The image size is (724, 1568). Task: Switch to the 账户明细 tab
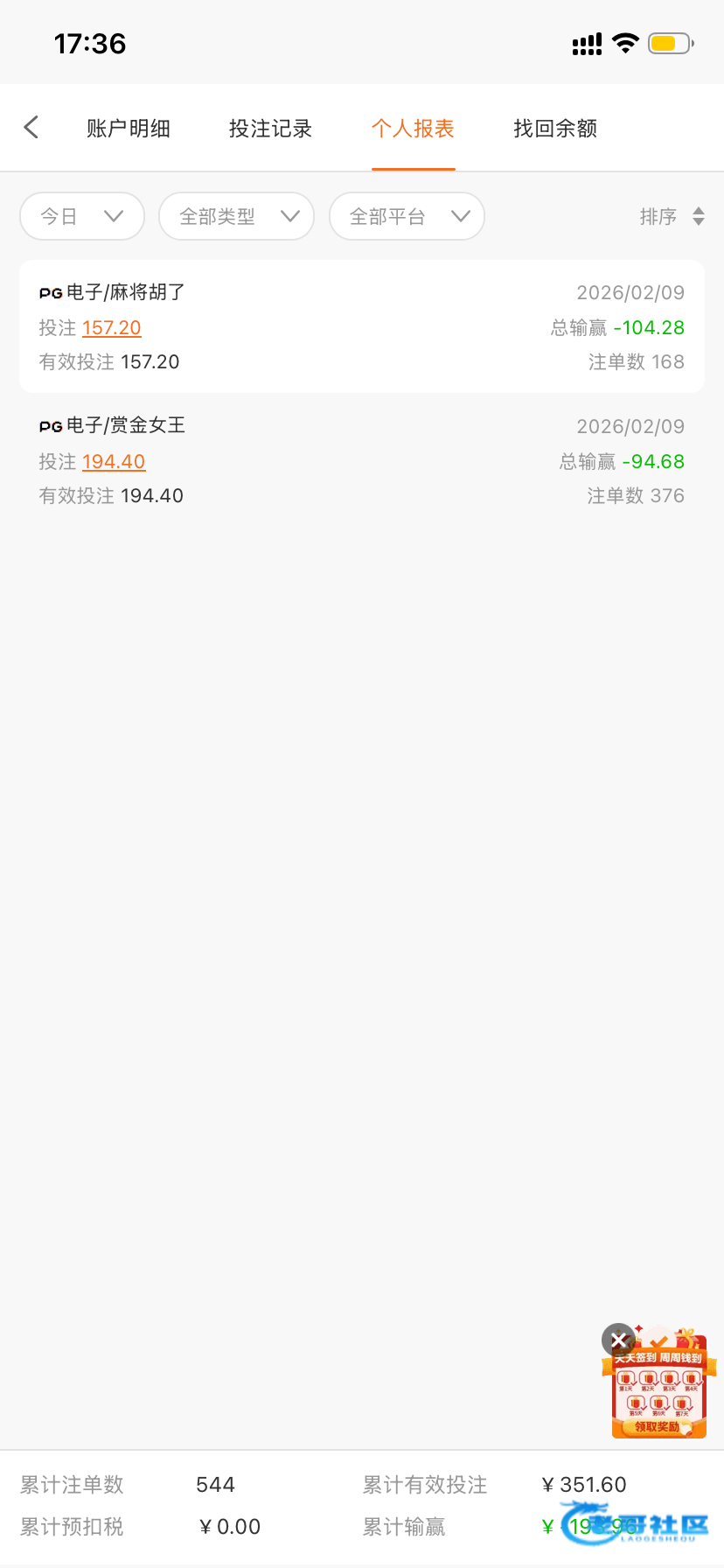coord(129,129)
